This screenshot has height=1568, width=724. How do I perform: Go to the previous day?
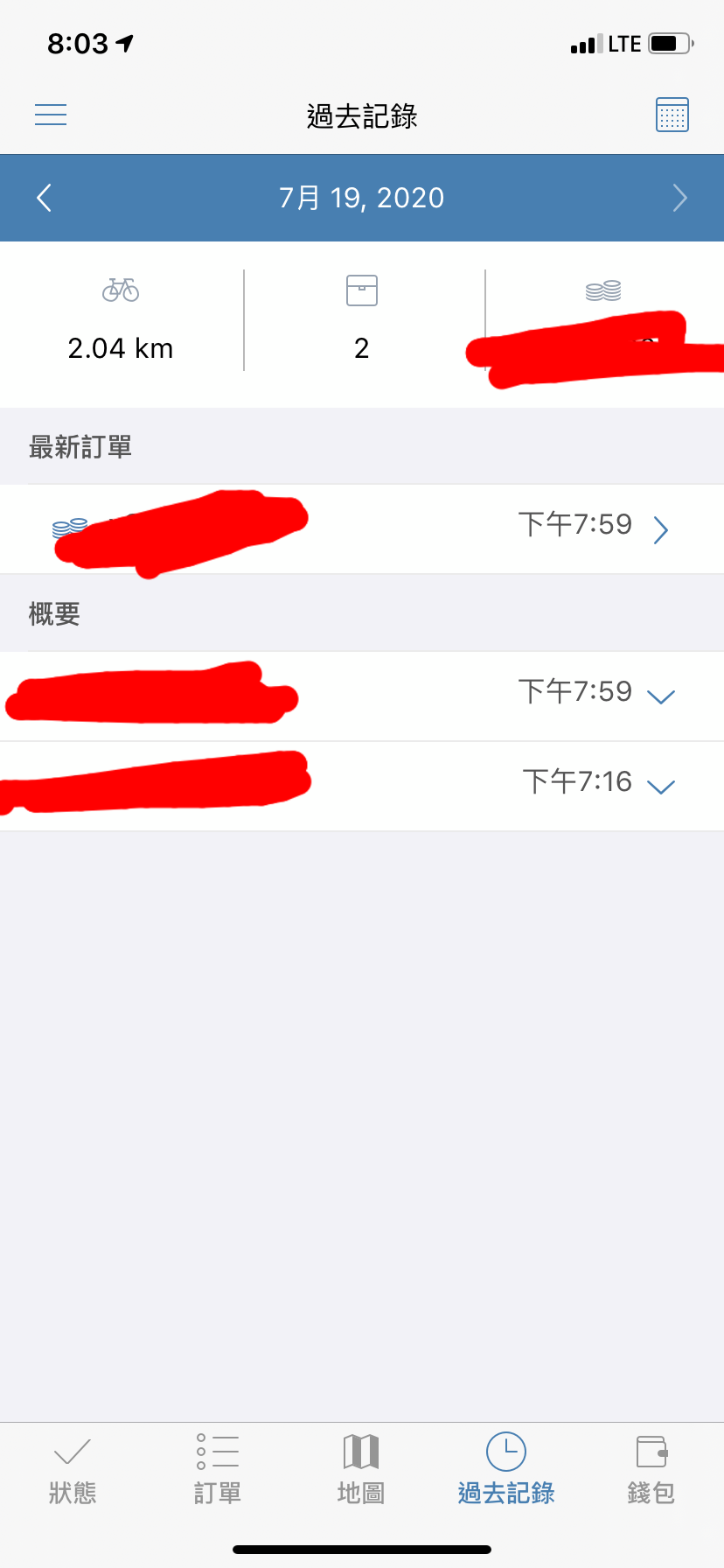44,198
